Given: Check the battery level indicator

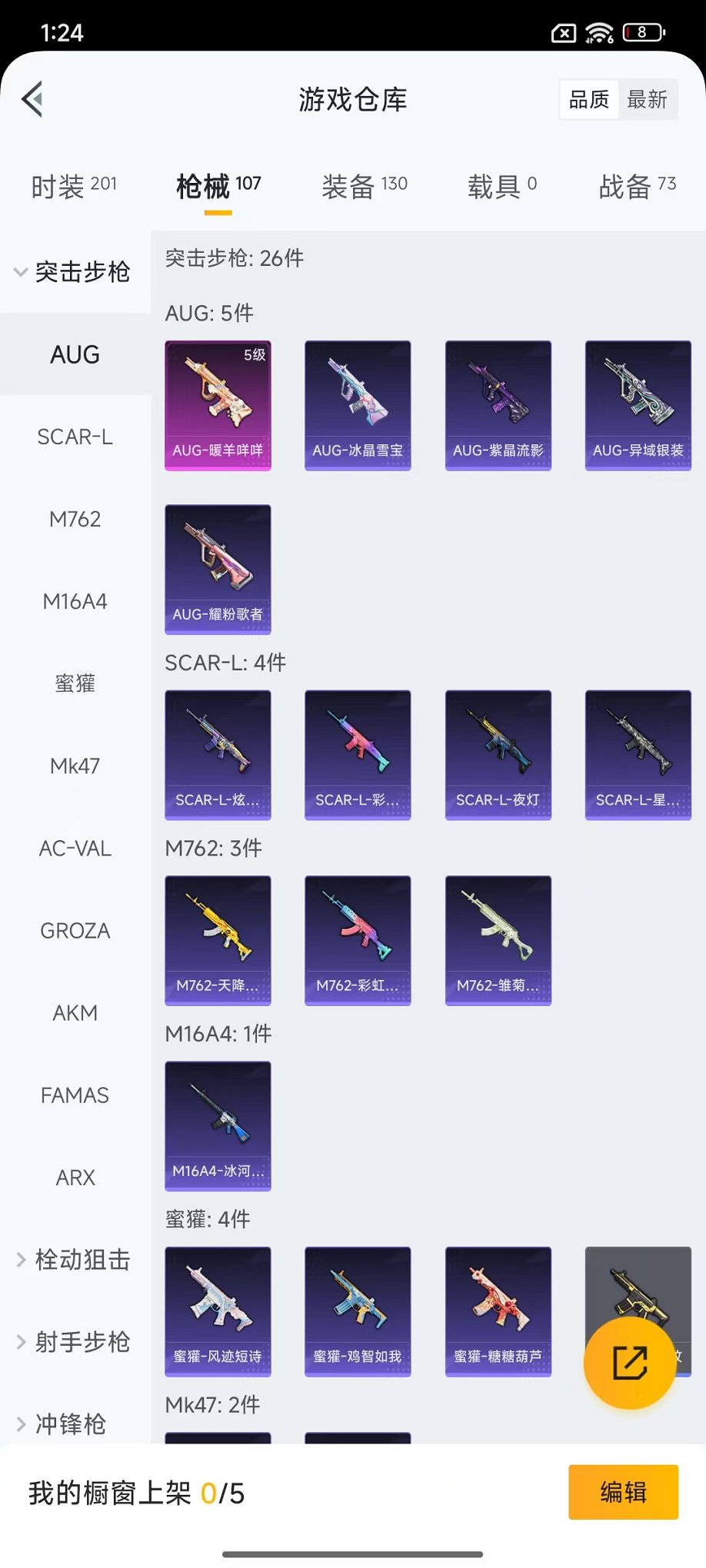Looking at the screenshot, I should (x=643, y=32).
